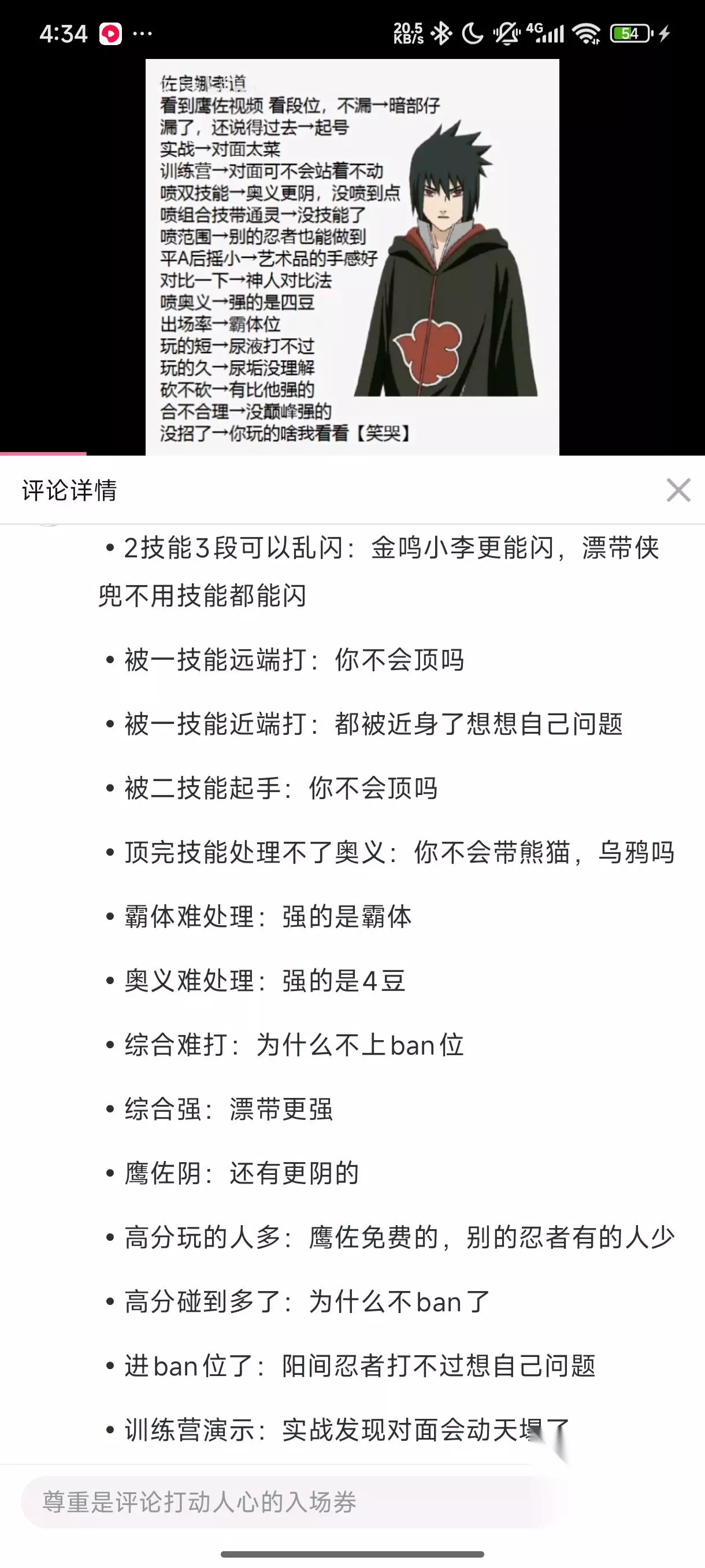Close the 评论详情 comment panel

coord(678,490)
